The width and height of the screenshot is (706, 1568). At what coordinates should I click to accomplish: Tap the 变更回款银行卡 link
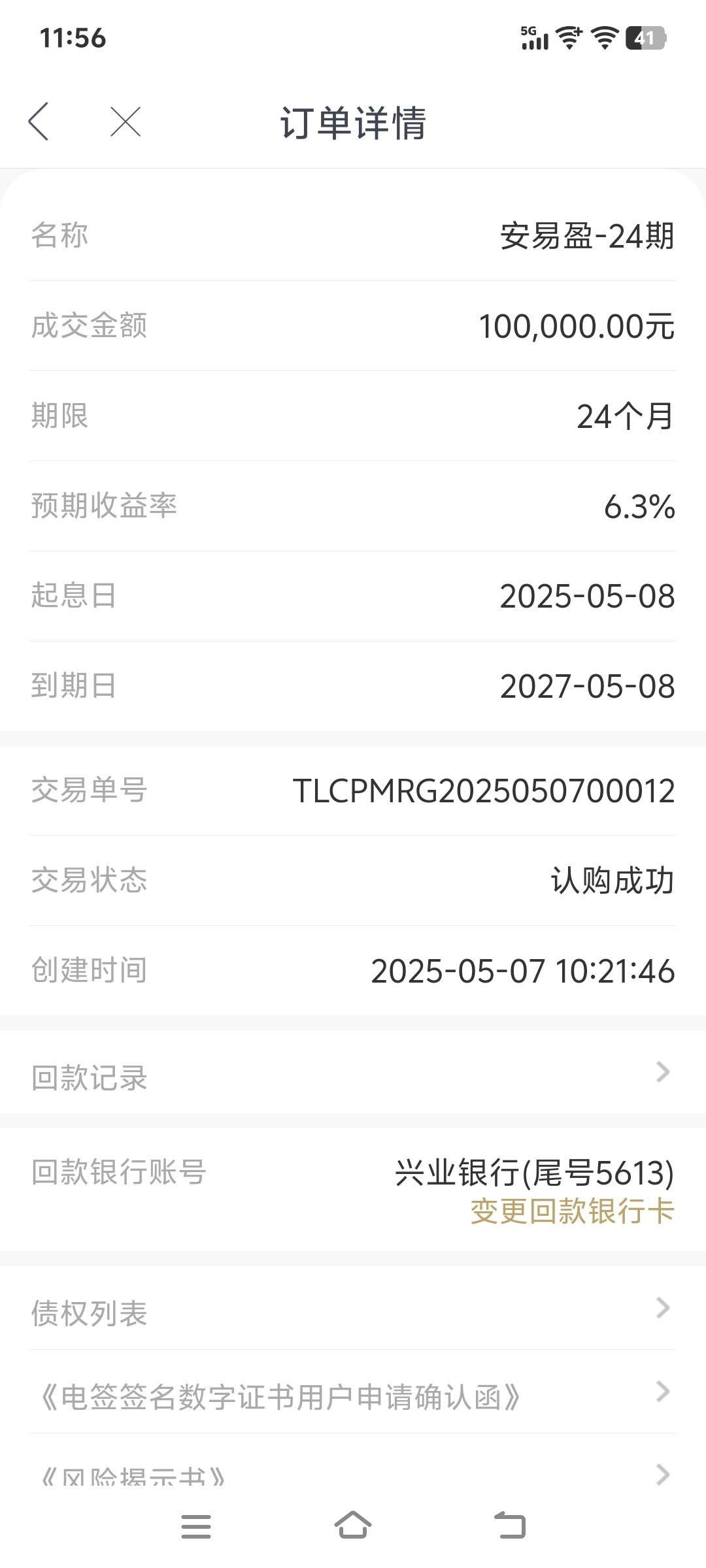pos(572,1211)
